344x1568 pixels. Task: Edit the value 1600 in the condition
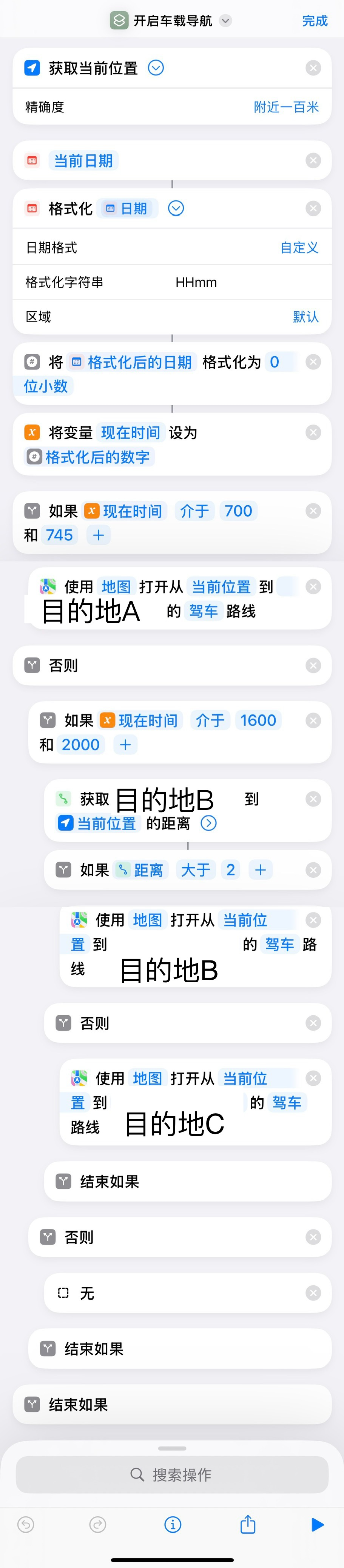(258, 721)
